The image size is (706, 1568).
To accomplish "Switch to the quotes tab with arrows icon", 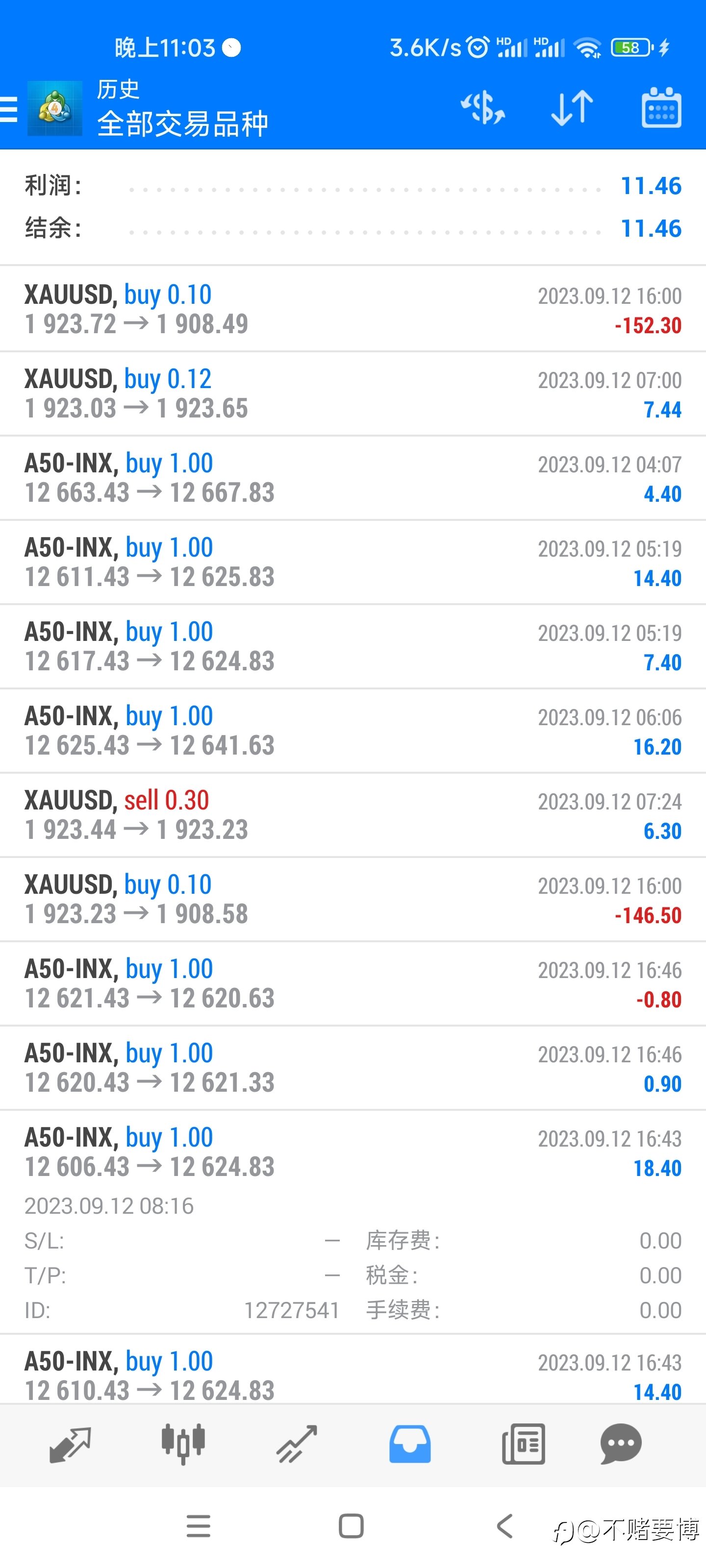I will [x=70, y=1444].
